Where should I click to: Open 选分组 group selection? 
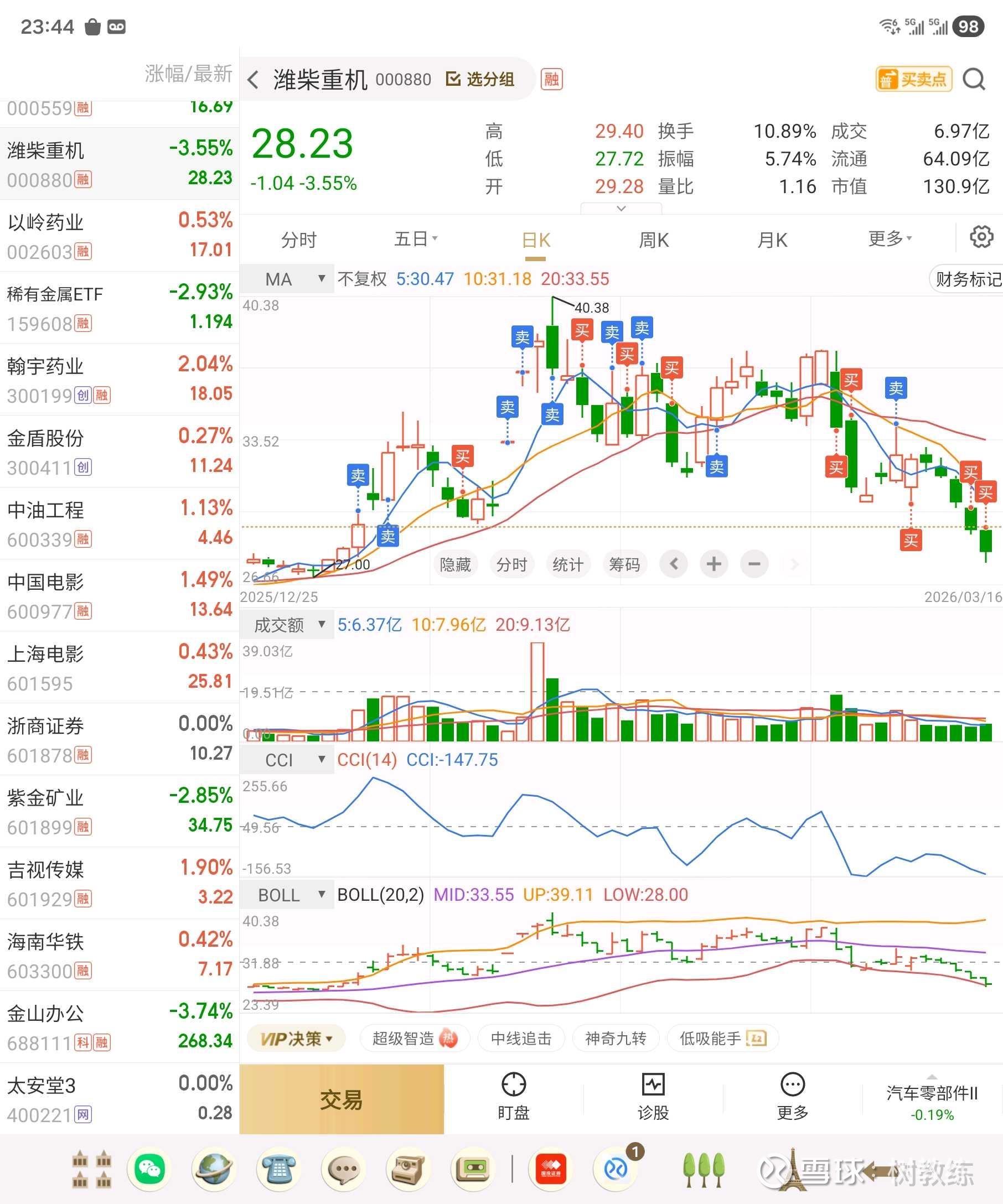480,80
